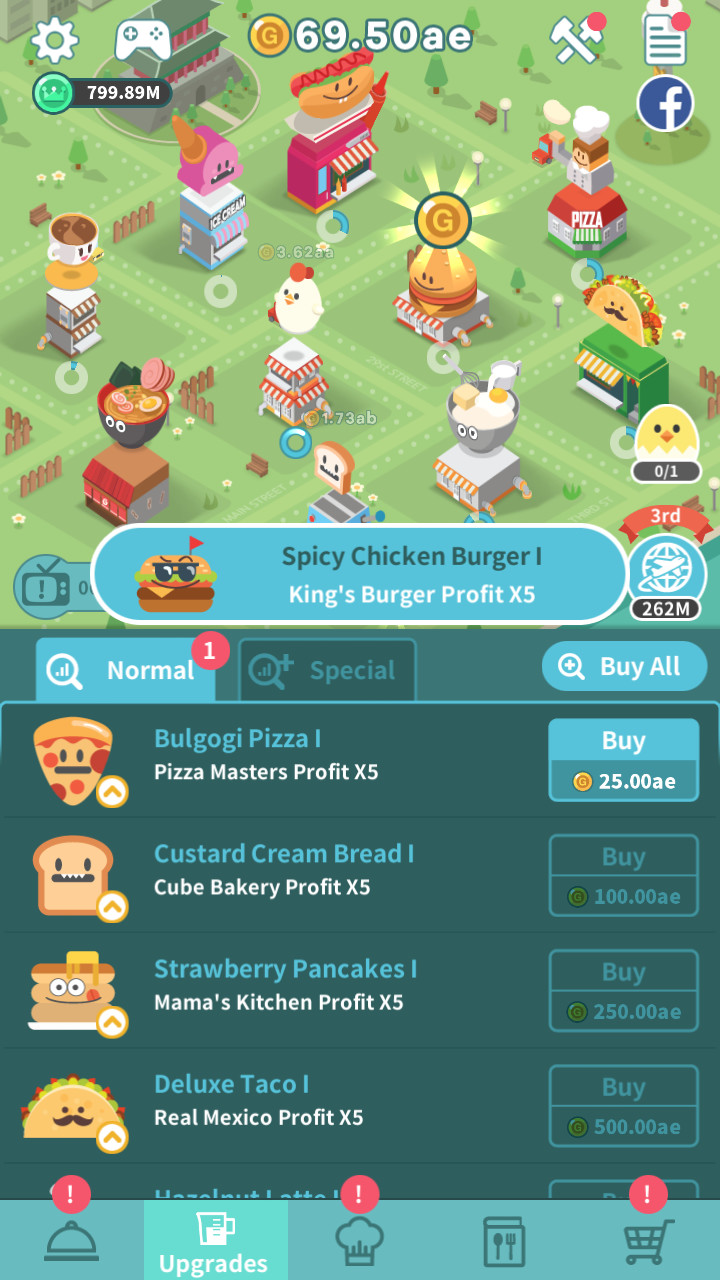
Task: Collect the floating gold coin above the burger
Action: [441, 220]
